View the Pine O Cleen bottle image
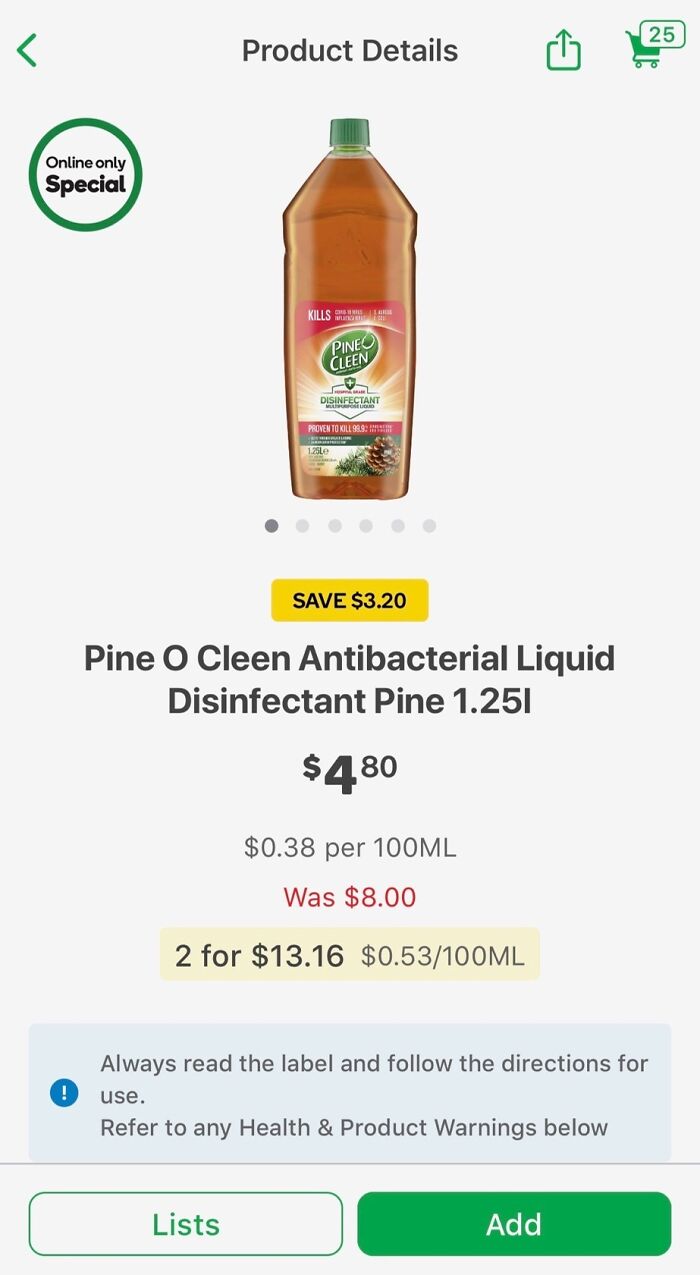 point(350,310)
